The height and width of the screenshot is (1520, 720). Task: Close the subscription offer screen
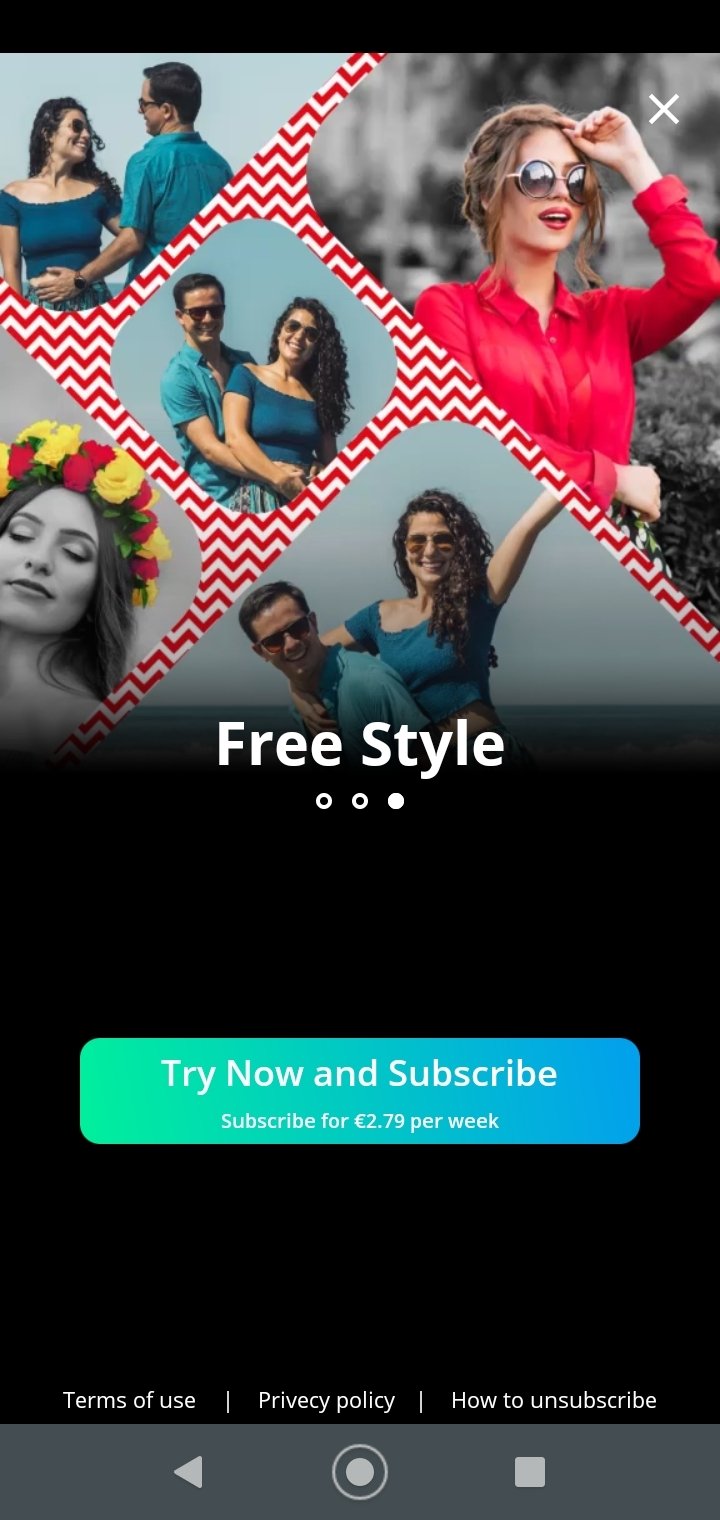pyautogui.click(x=664, y=109)
